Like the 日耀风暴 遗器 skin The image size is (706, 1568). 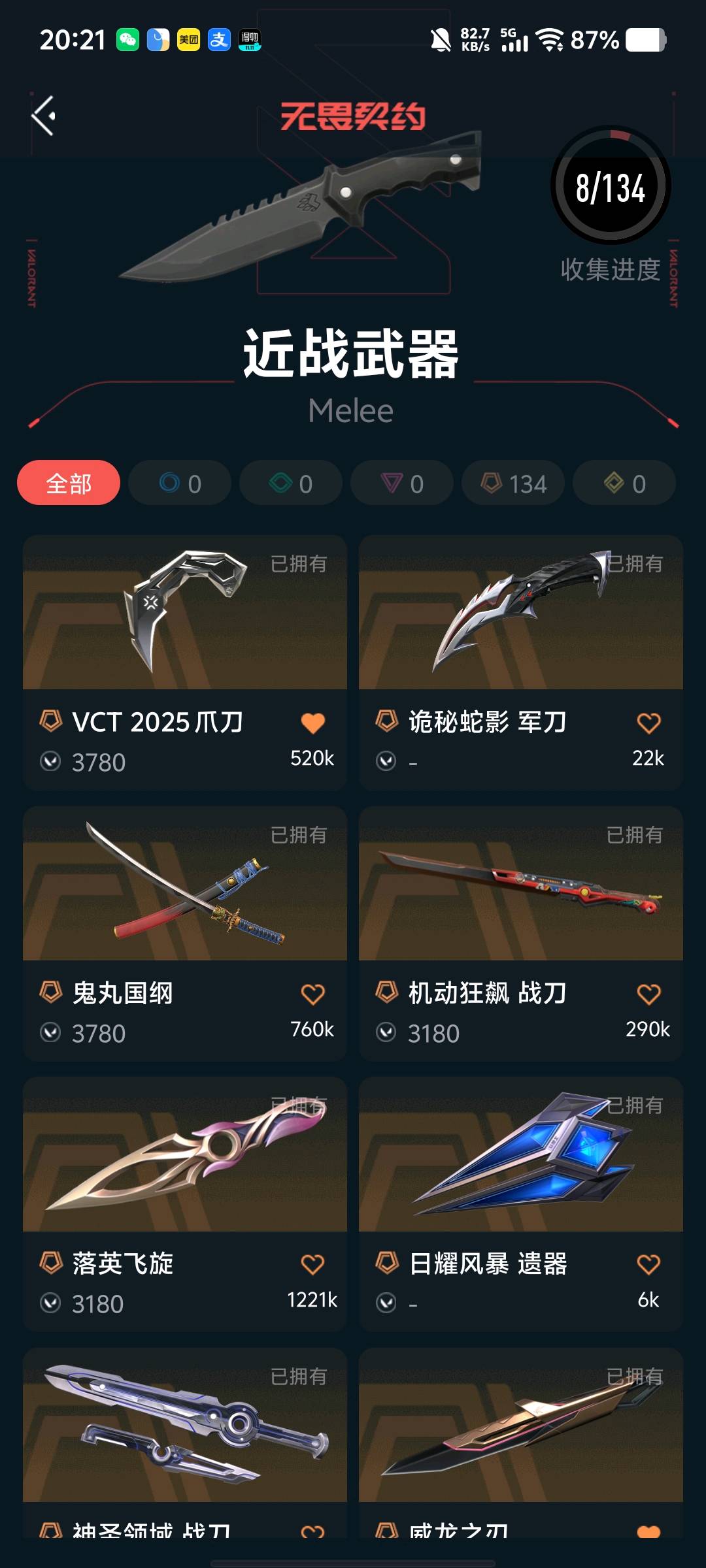(x=648, y=1265)
